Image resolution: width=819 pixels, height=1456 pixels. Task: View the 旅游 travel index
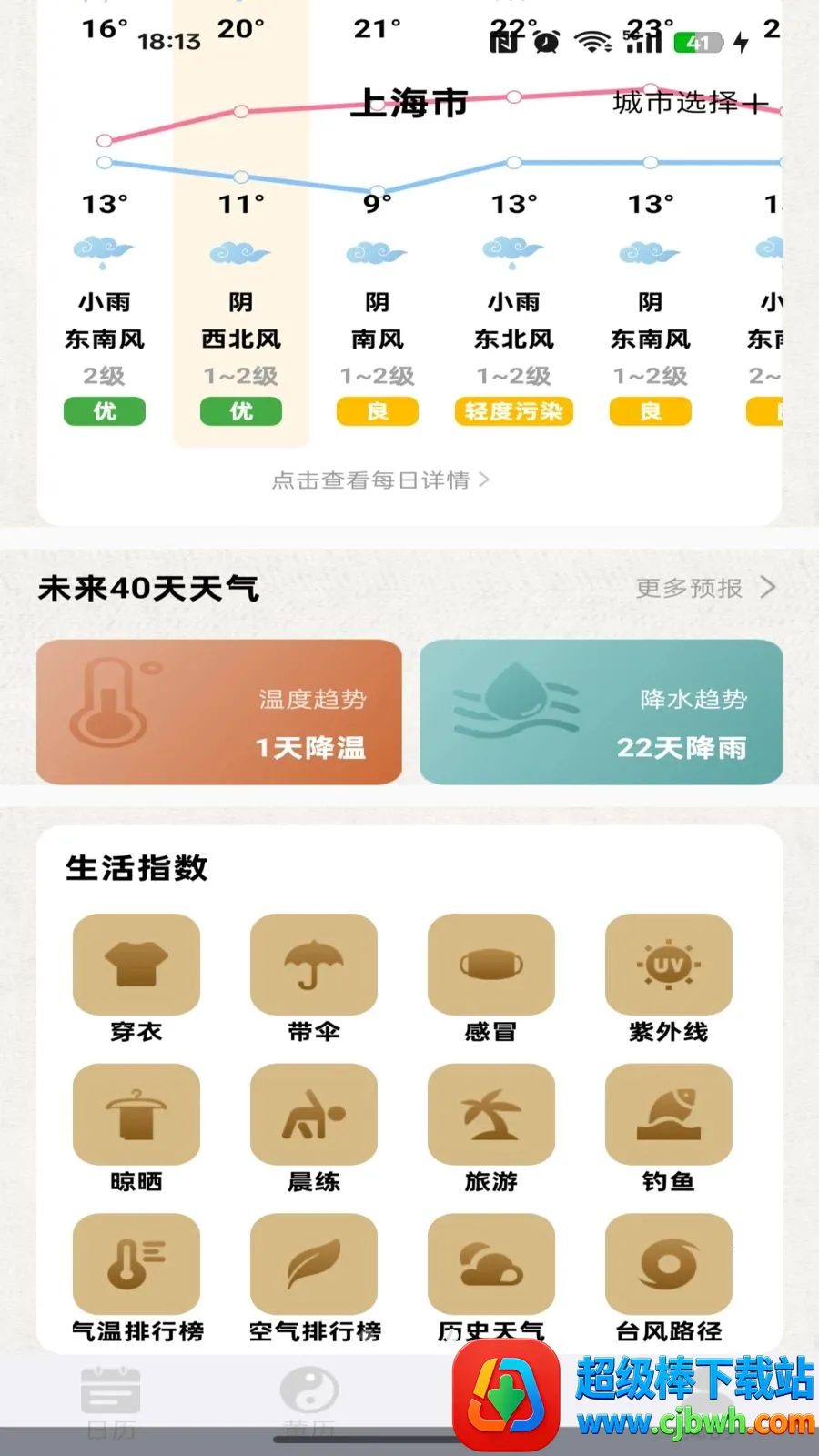tap(491, 1128)
